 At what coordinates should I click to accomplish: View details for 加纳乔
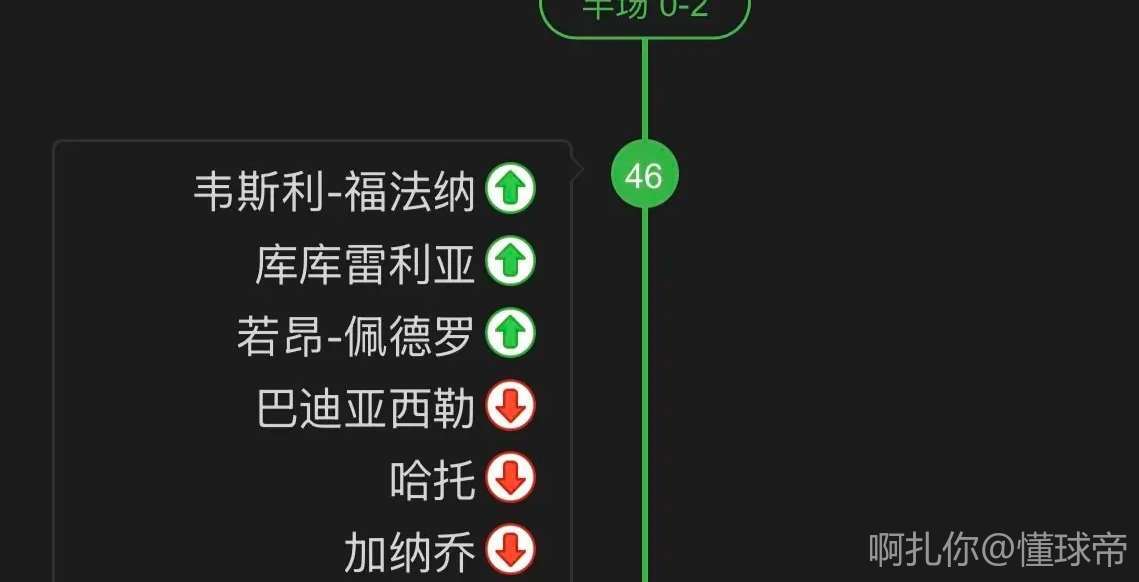pyautogui.click(x=409, y=552)
